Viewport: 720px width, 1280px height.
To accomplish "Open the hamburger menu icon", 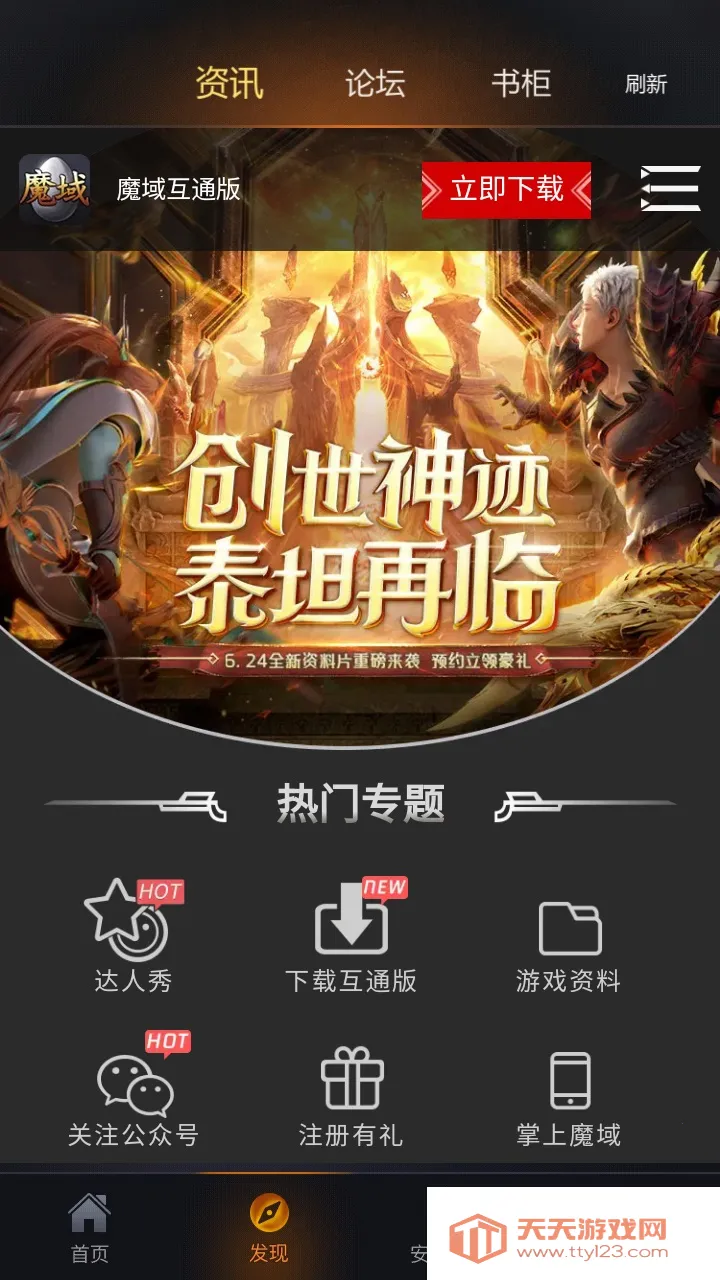I will (x=670, y=189).
